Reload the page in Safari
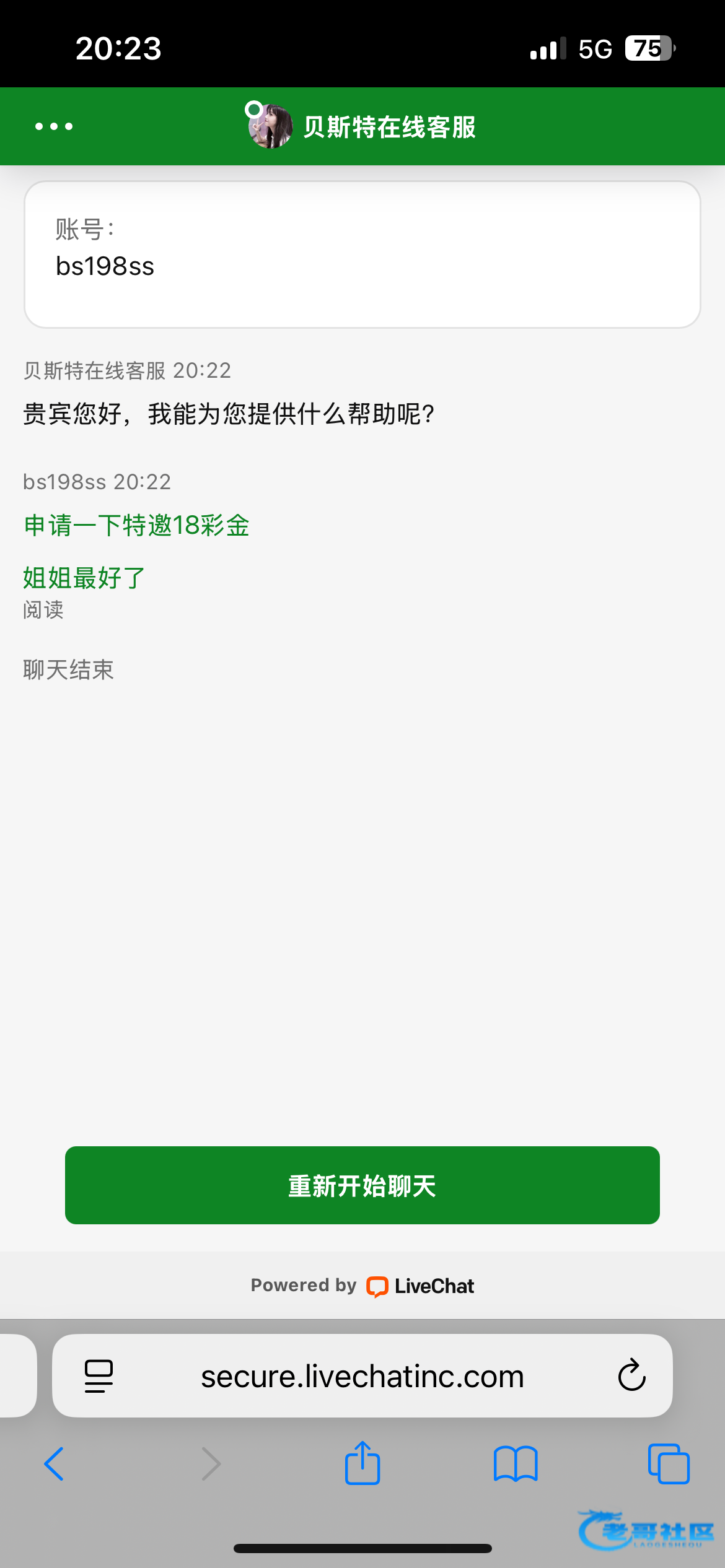Viewport: 725px width, 1568px height. click(x=631, y=1376)
